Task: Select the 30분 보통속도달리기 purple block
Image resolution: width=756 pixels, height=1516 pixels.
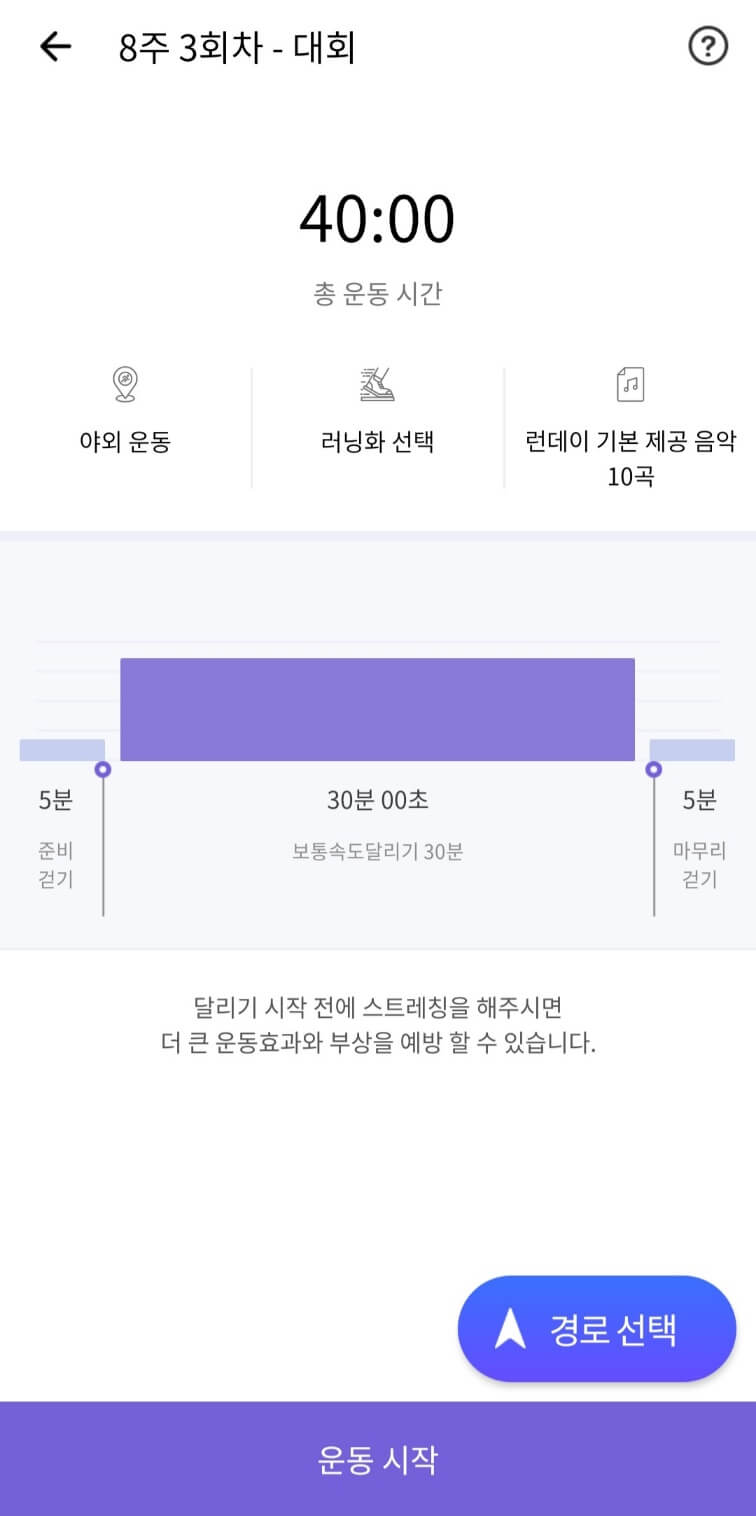Action: pos(378,709)
